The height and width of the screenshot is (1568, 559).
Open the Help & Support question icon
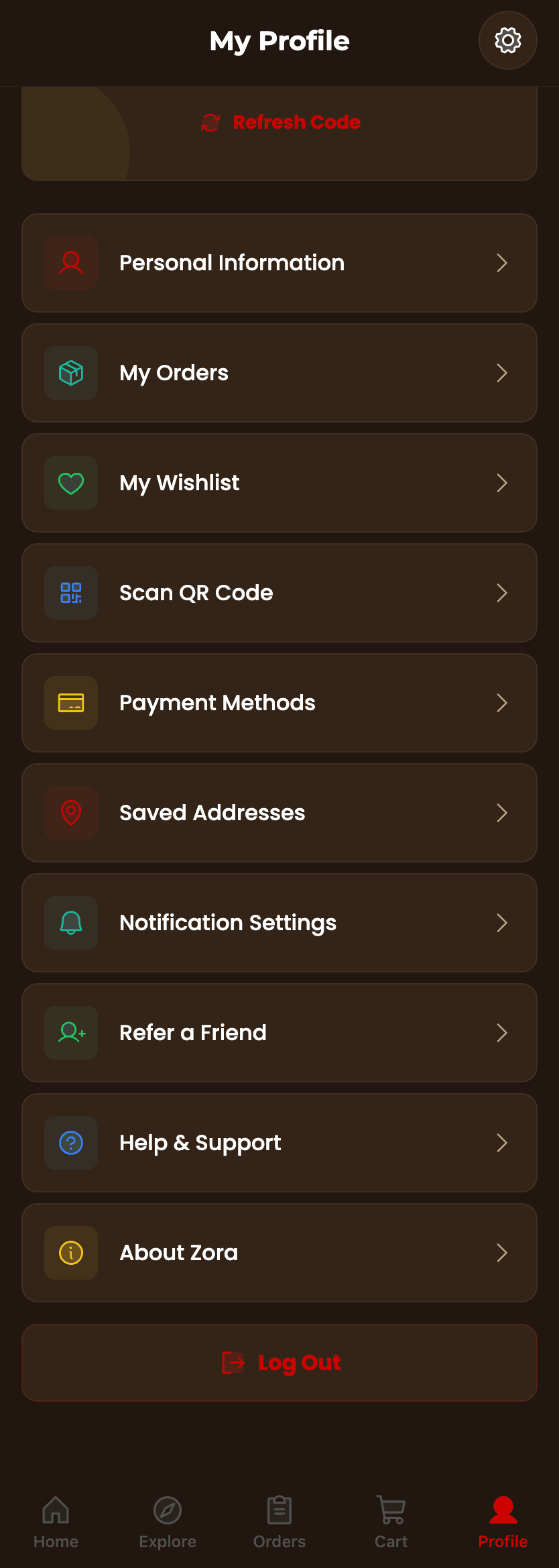pyautogui.click(x=70, y=1143)
